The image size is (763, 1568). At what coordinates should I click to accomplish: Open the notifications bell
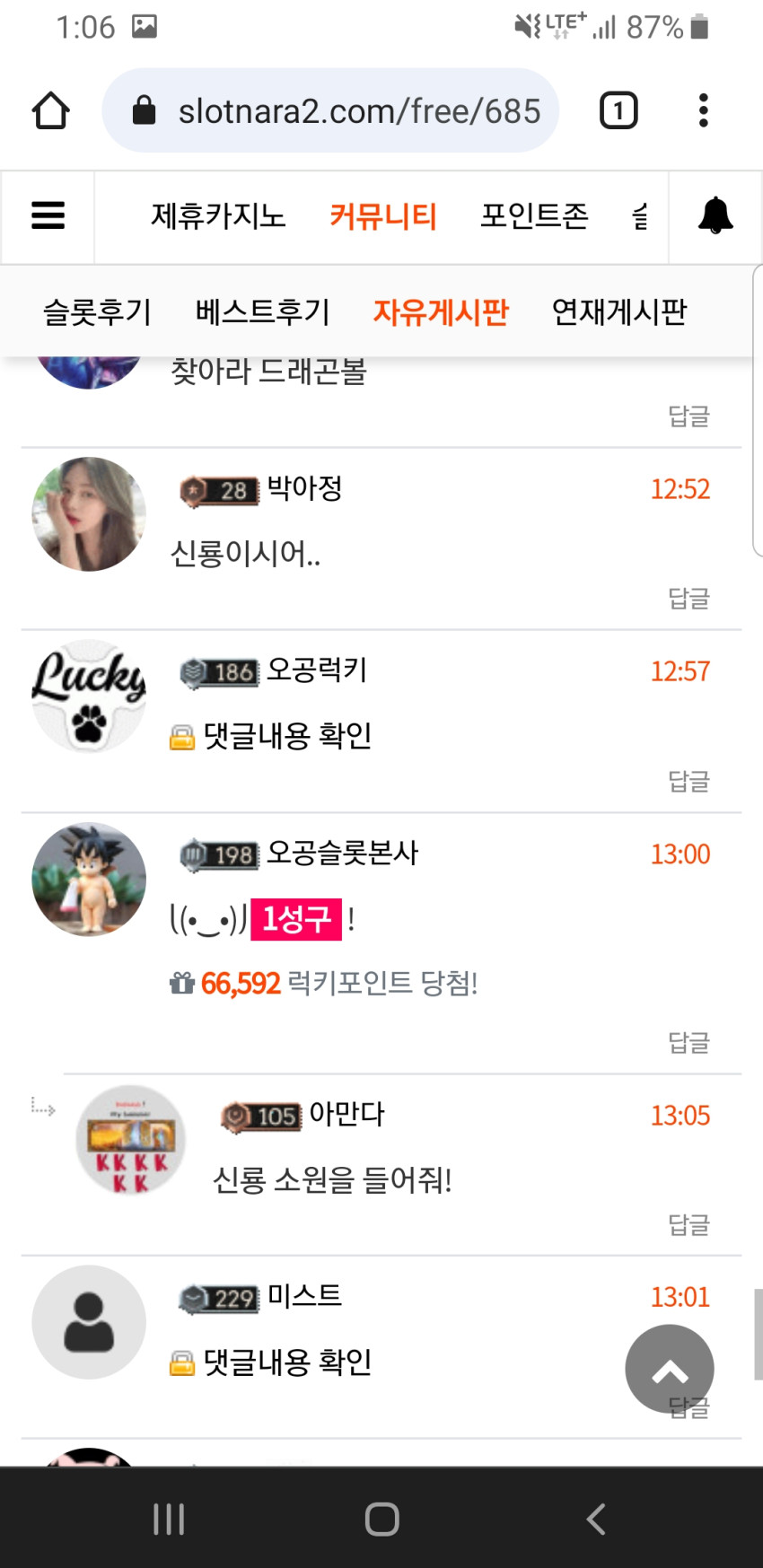tap(715, 216)
